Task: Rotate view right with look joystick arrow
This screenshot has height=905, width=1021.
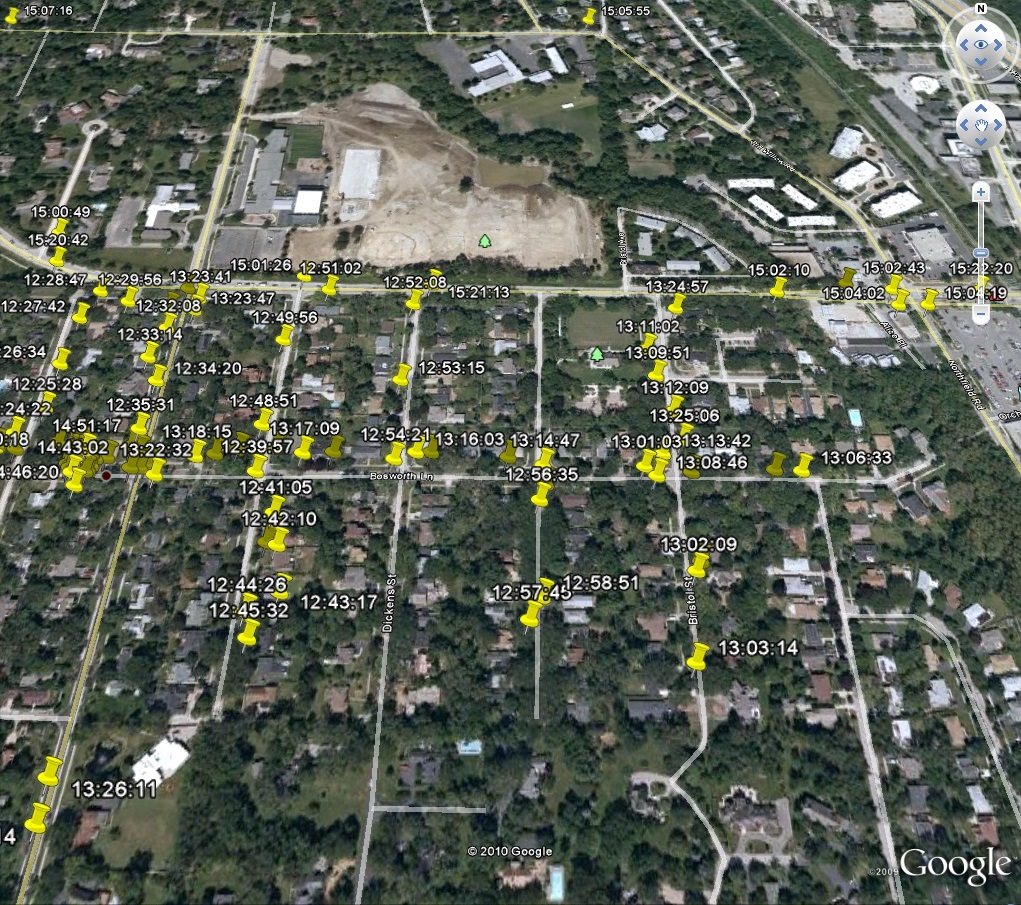Action: pos(999,45)
